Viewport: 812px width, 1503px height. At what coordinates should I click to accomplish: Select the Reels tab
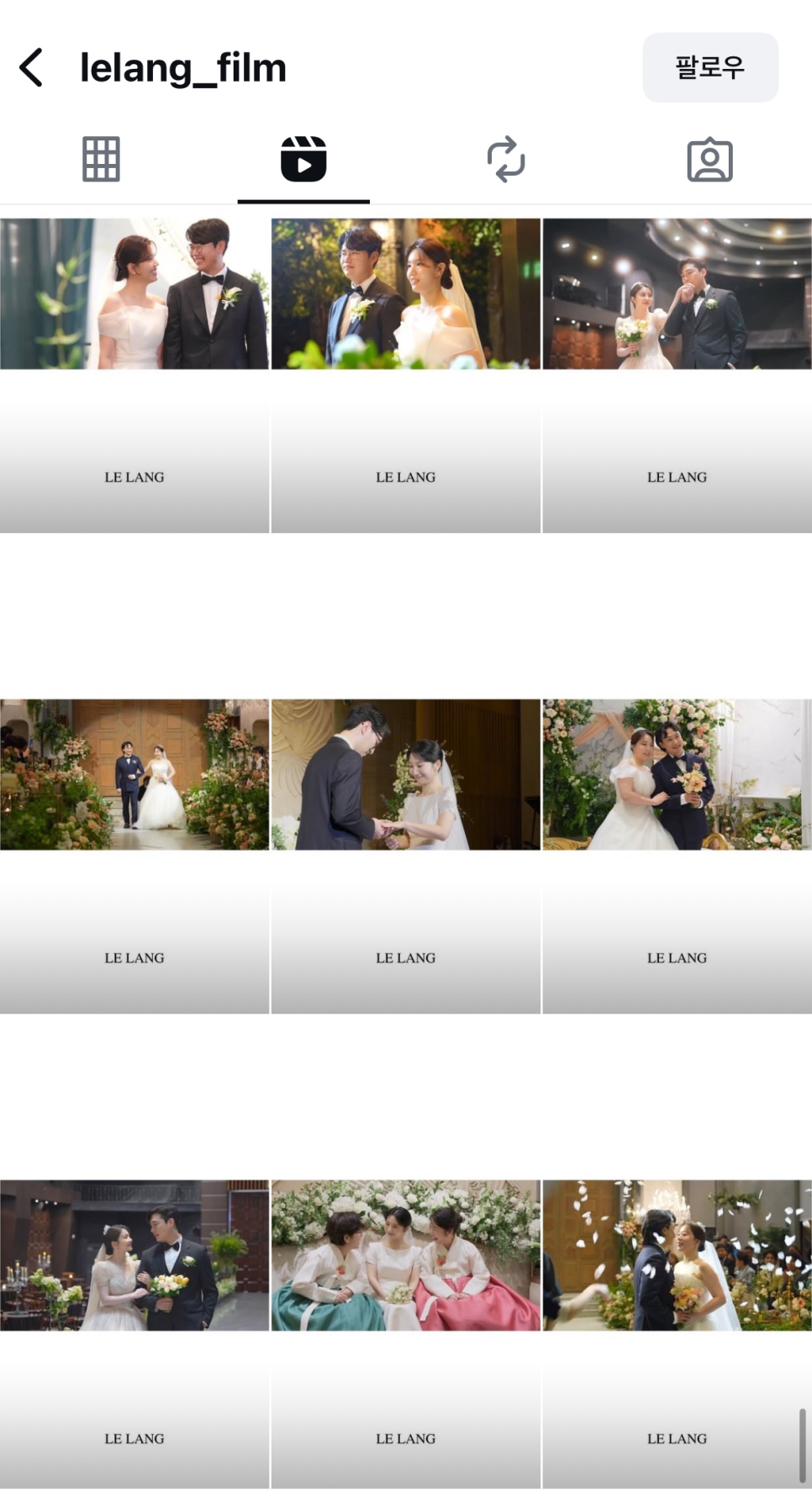pos(303,159)
